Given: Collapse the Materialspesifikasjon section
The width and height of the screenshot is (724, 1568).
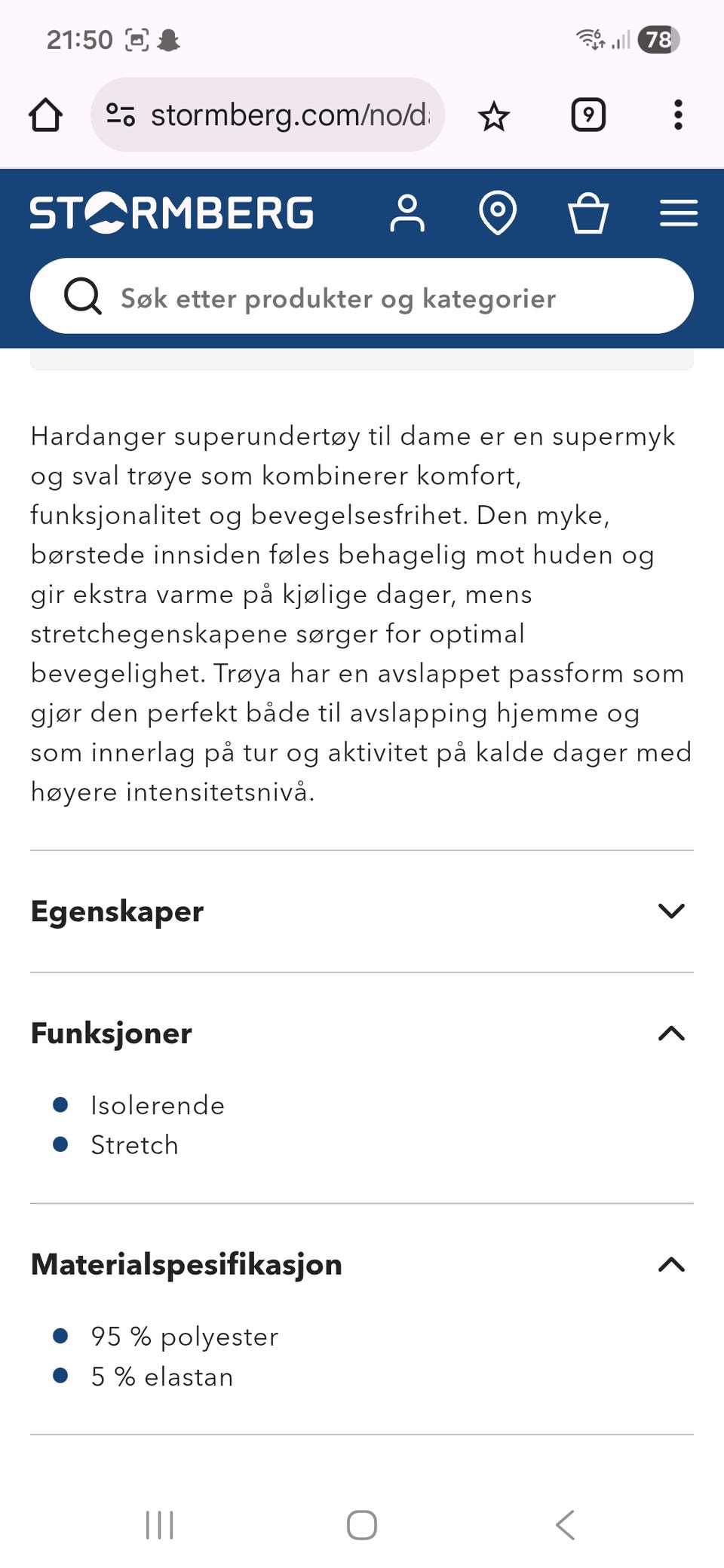Looking at the screenshot, I should 670,1264.
